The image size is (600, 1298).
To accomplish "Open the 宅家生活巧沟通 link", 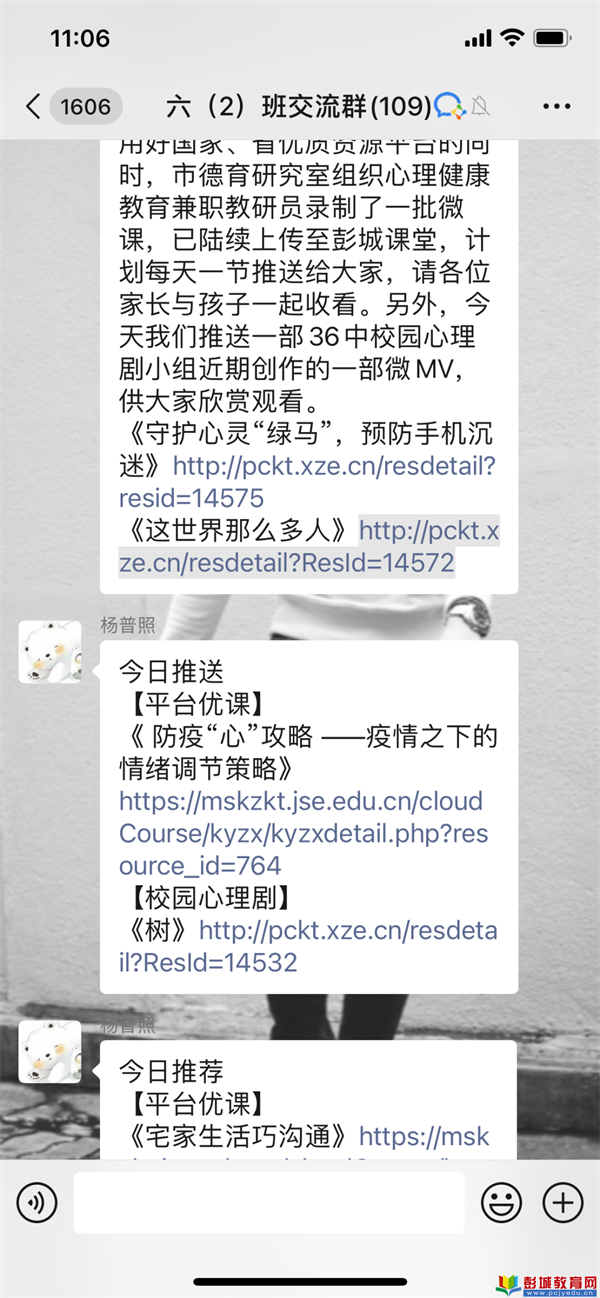I will point(424,1136).
